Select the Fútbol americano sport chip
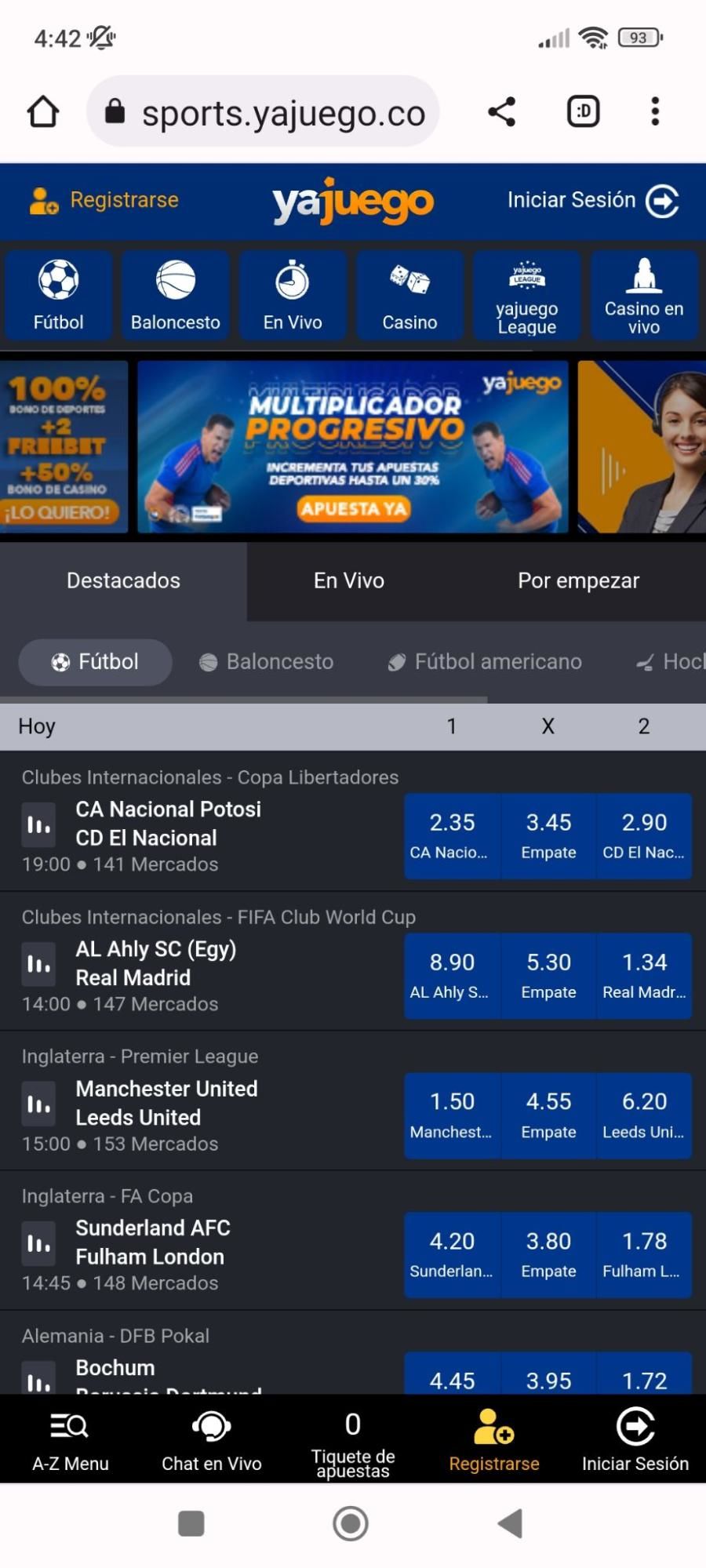Screen dimensions: 706x1568 [x=486, y=662]
